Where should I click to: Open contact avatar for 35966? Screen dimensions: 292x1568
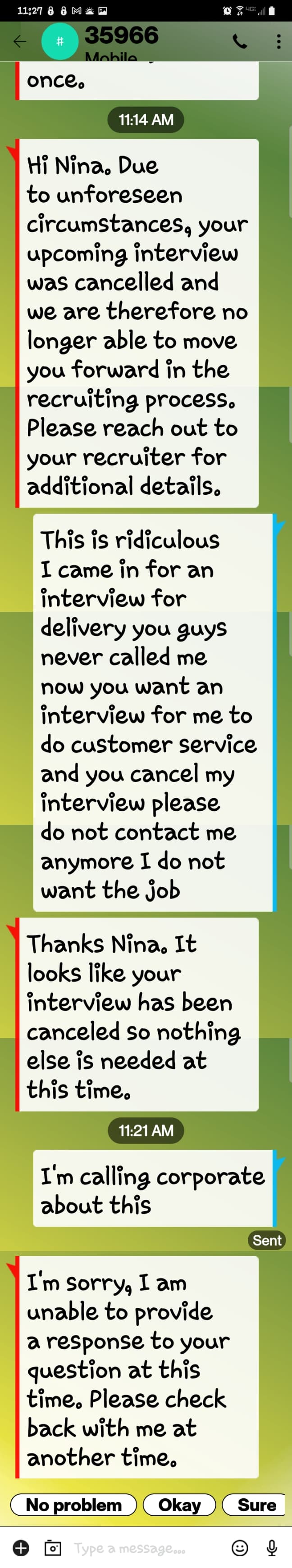[60, 41]
